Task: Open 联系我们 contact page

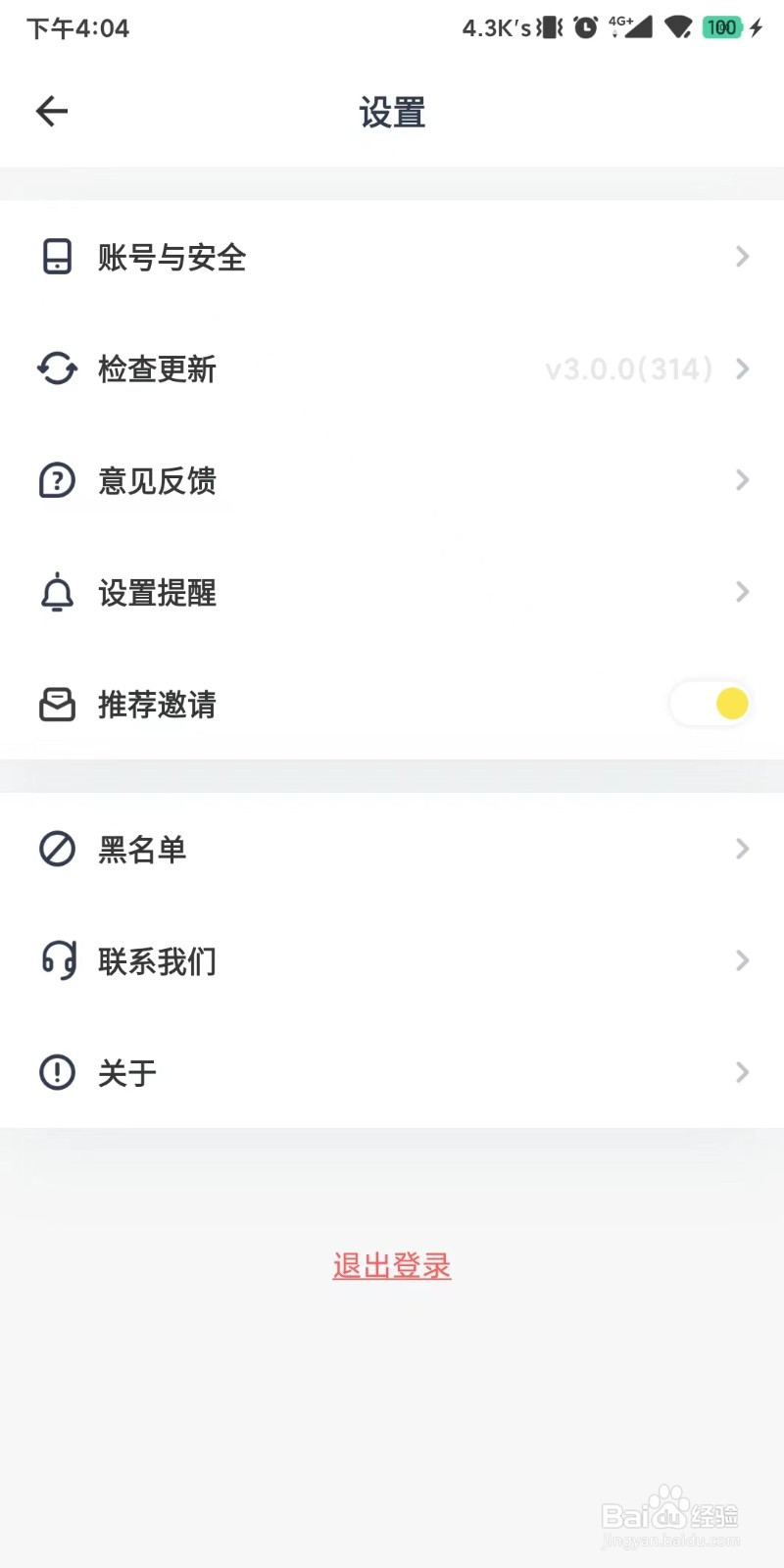Action: (392, 960)
